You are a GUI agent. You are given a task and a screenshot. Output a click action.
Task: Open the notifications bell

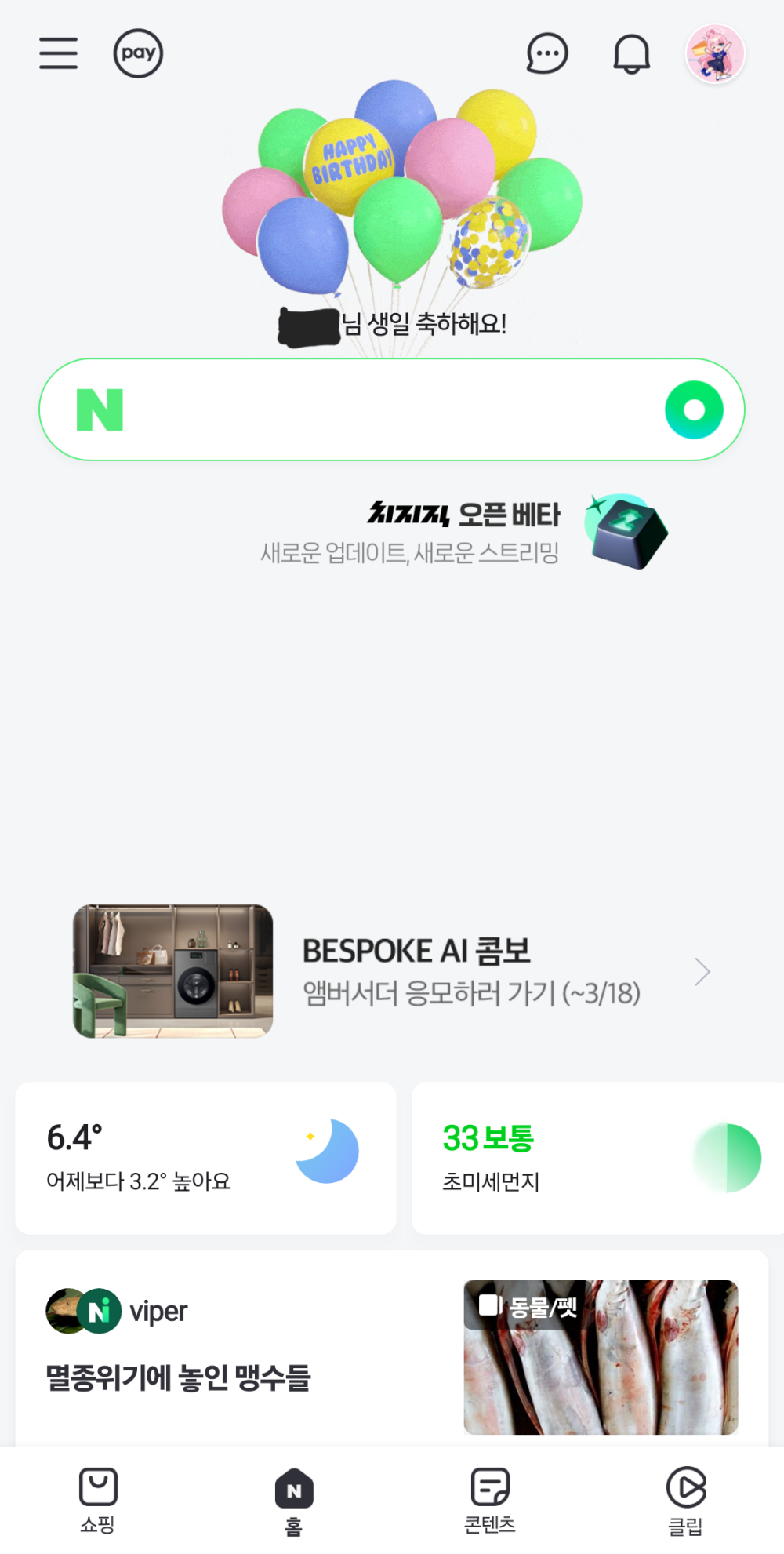(631, 54)
